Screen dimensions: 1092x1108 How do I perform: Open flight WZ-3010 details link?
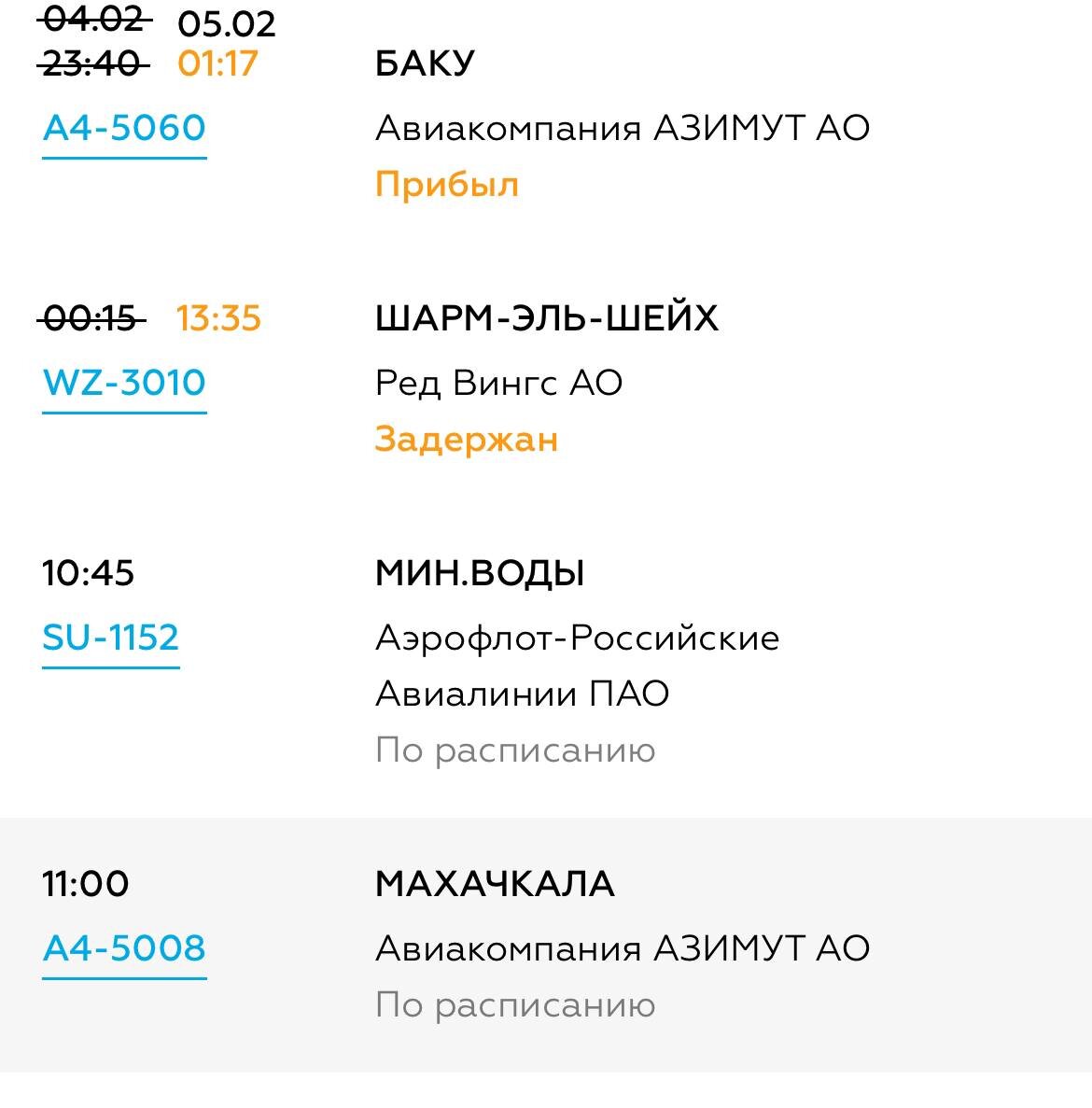124,383
